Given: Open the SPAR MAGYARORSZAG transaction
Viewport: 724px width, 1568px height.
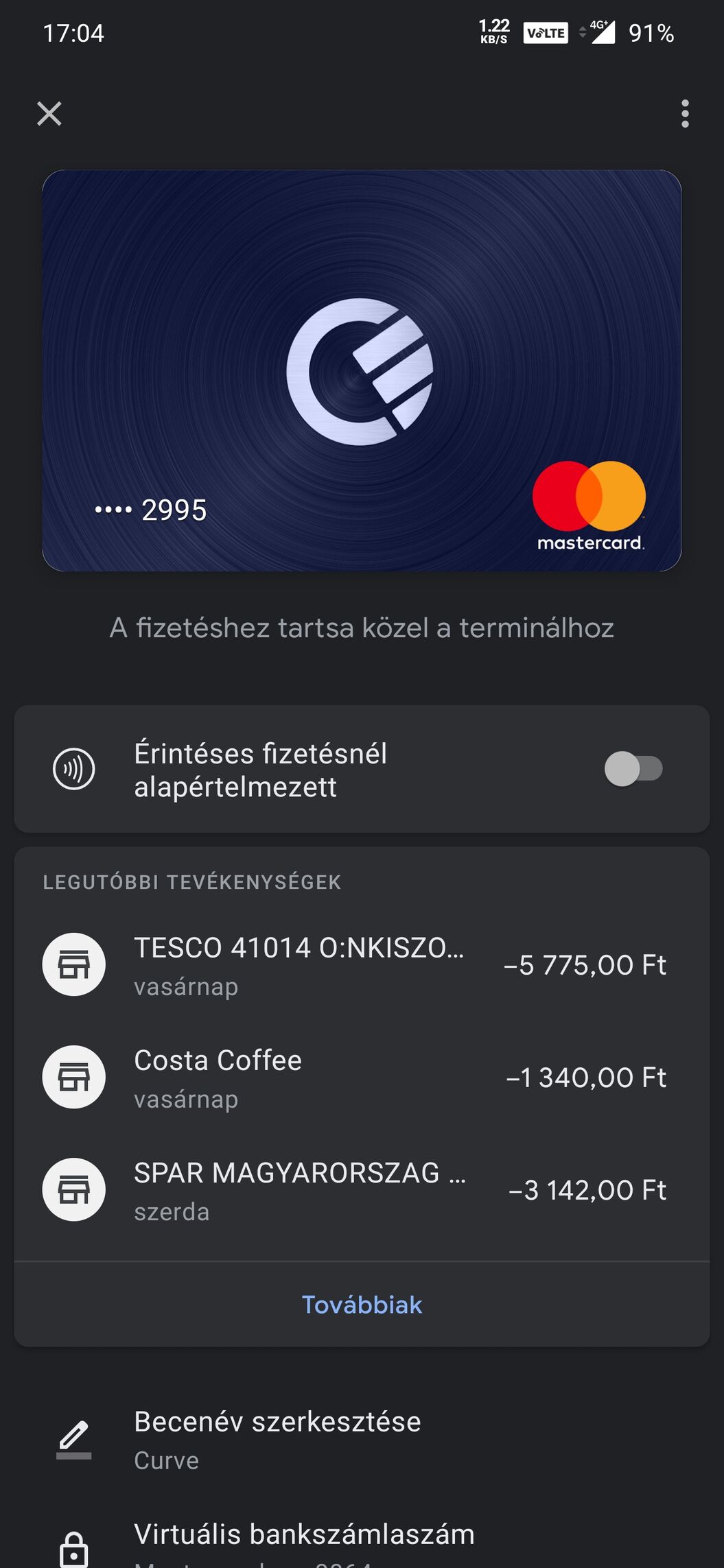Looking at the screenshot, I should pos(362,1190).
